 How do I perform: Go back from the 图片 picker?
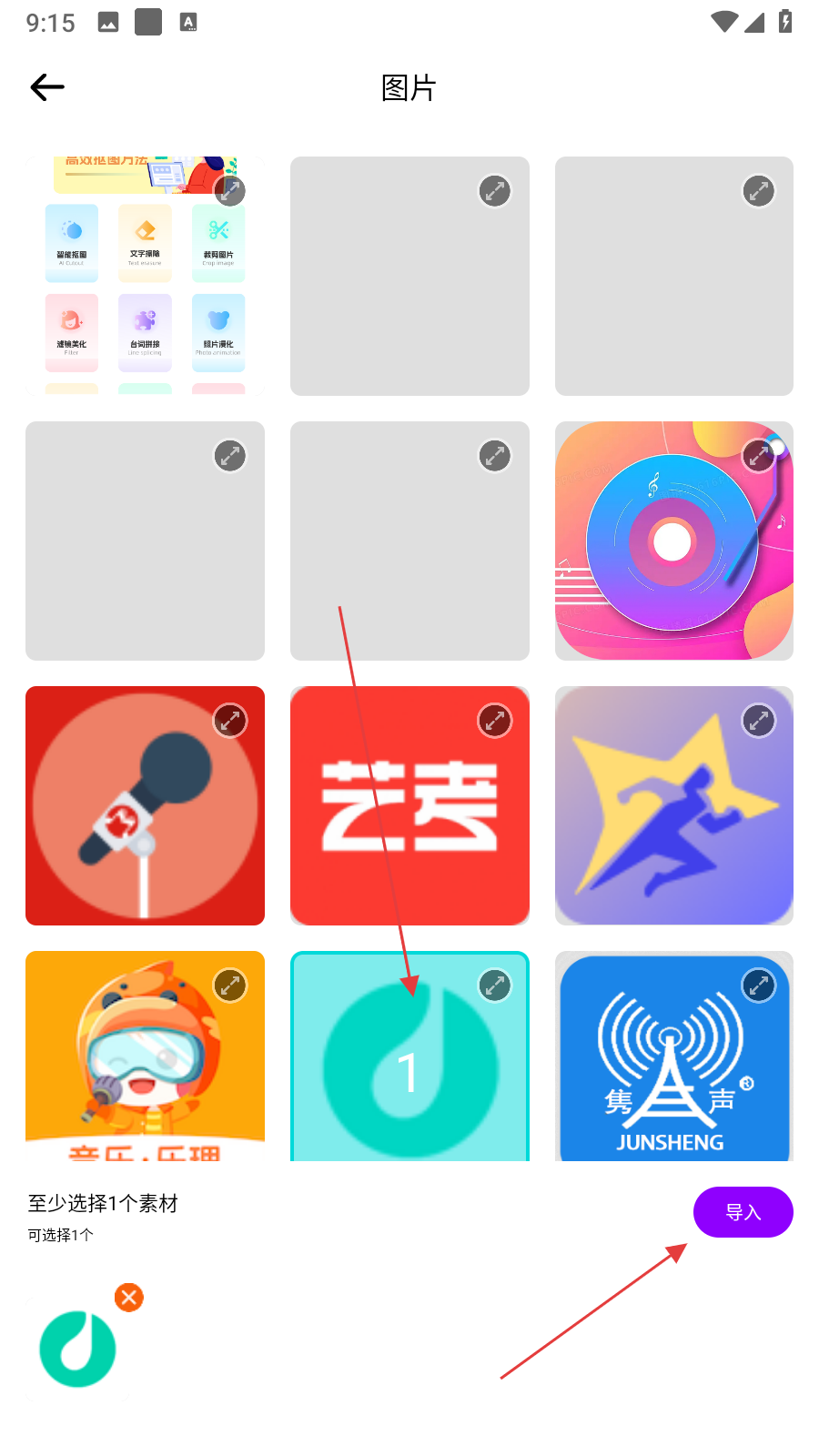(x=47, y=87)
